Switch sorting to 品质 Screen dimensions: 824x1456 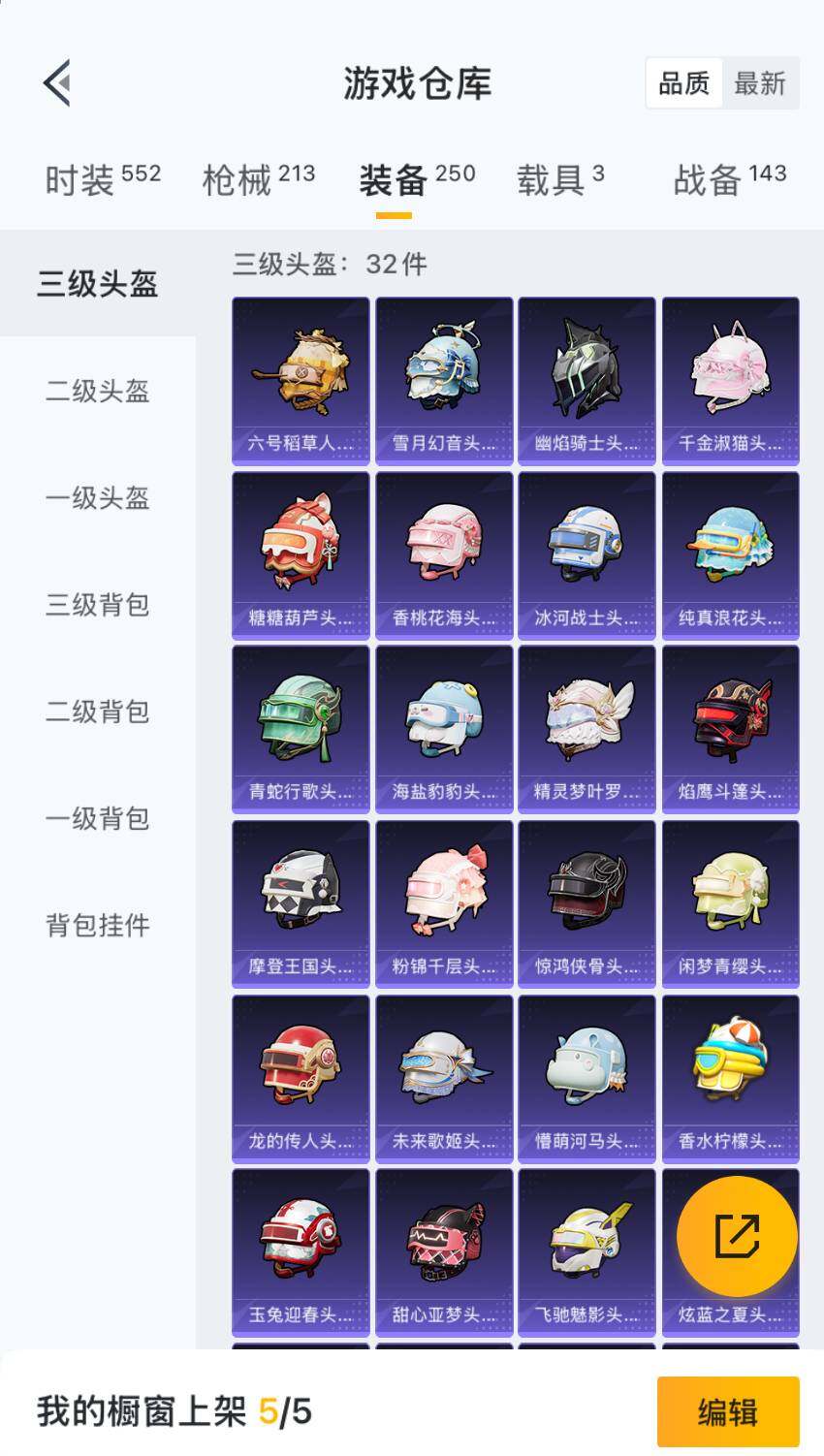tap(683, 83)
